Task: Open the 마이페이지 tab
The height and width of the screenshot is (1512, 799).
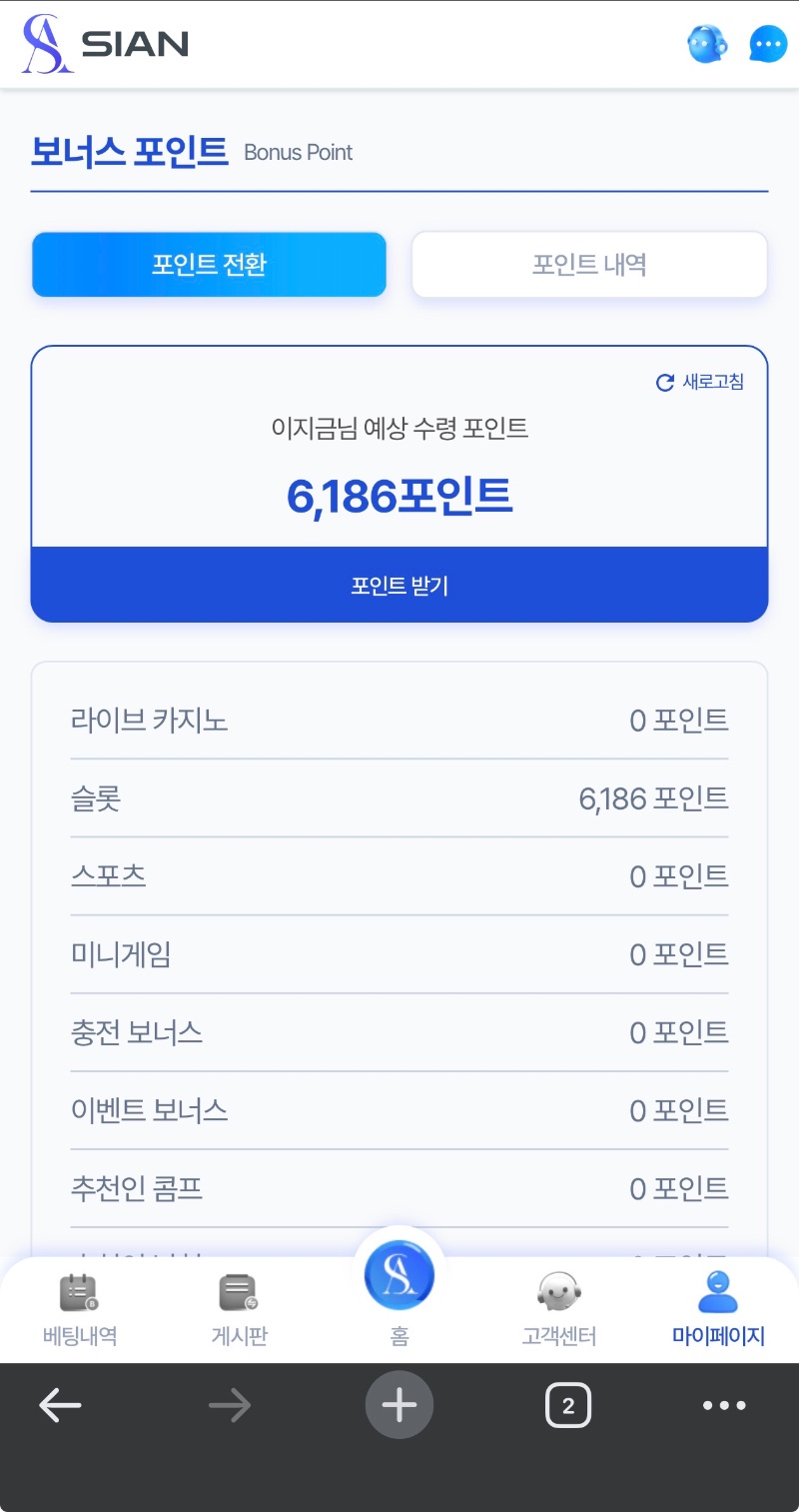Action: point(718,1309)
